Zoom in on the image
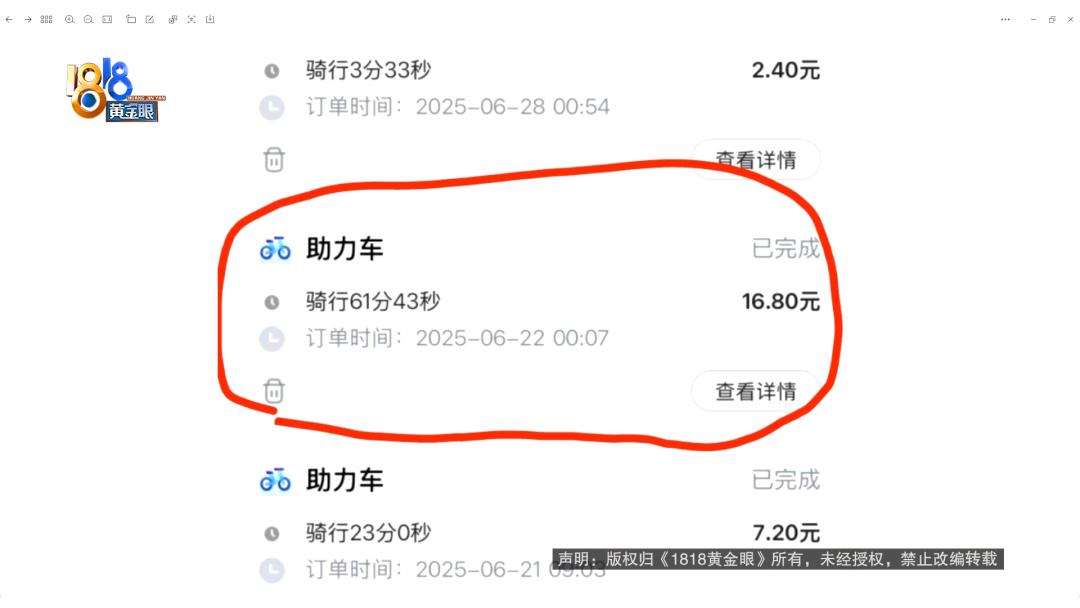The width and height of the screenshot is (1080, 608). pos(70,19)
